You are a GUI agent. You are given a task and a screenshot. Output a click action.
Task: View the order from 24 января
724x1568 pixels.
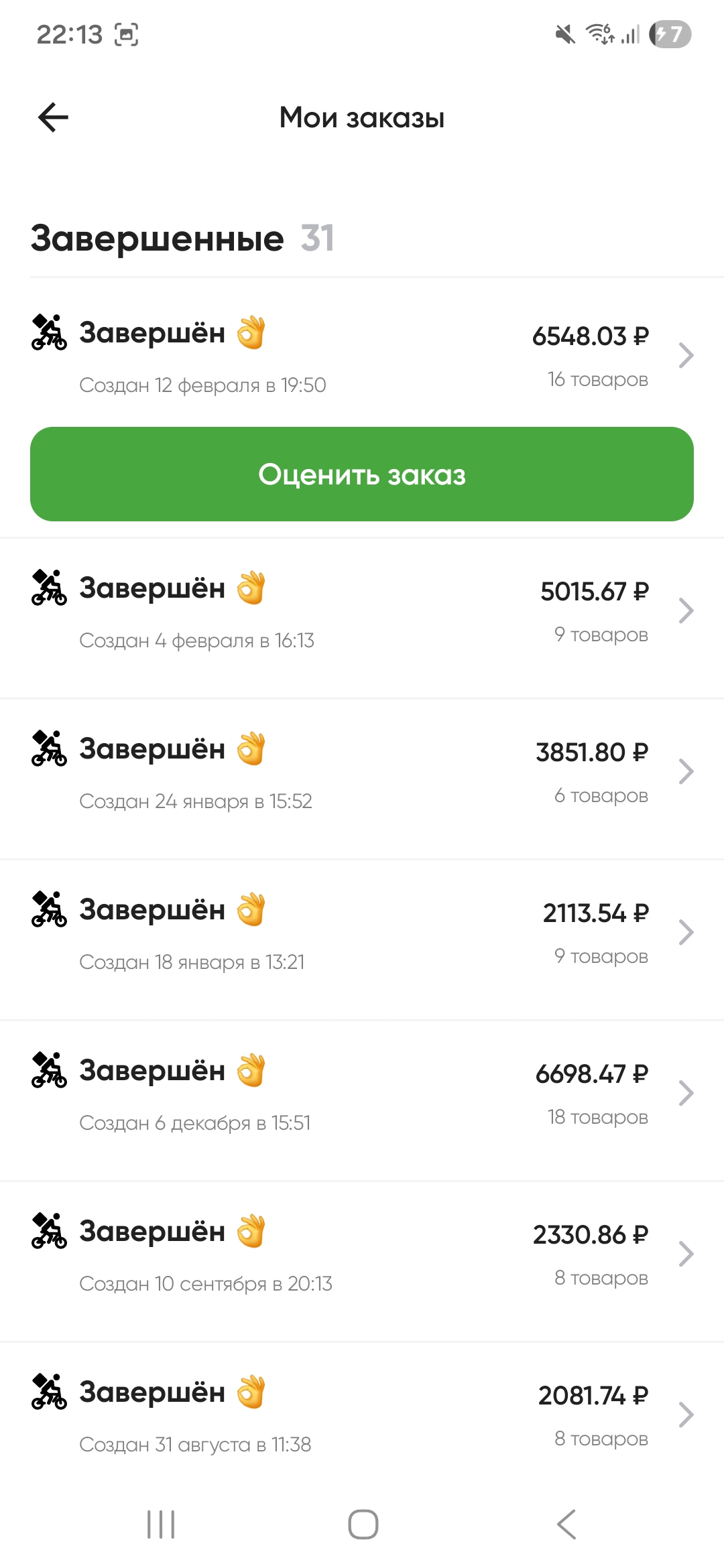point(362,773)
